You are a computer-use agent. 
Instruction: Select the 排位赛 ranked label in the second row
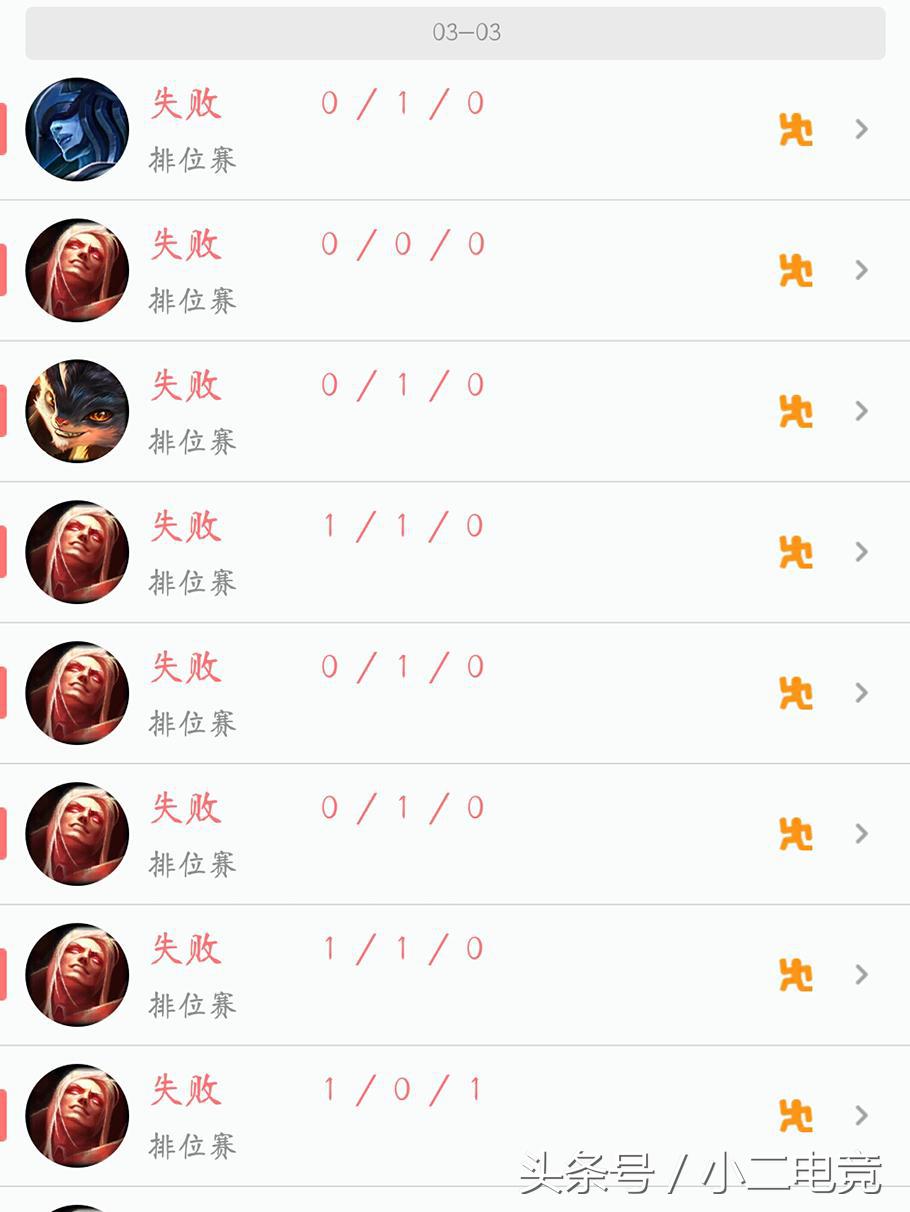point(190,299)
